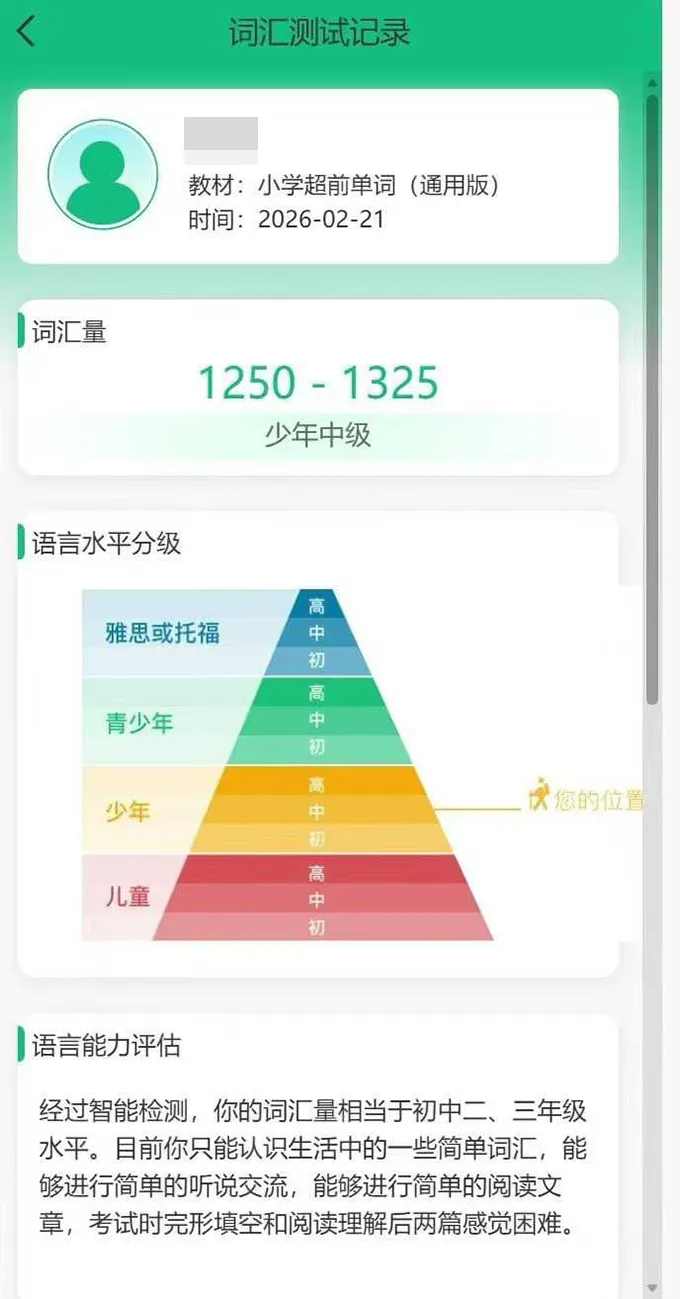Tap the user avatar in the profile card

click(103, 174)
